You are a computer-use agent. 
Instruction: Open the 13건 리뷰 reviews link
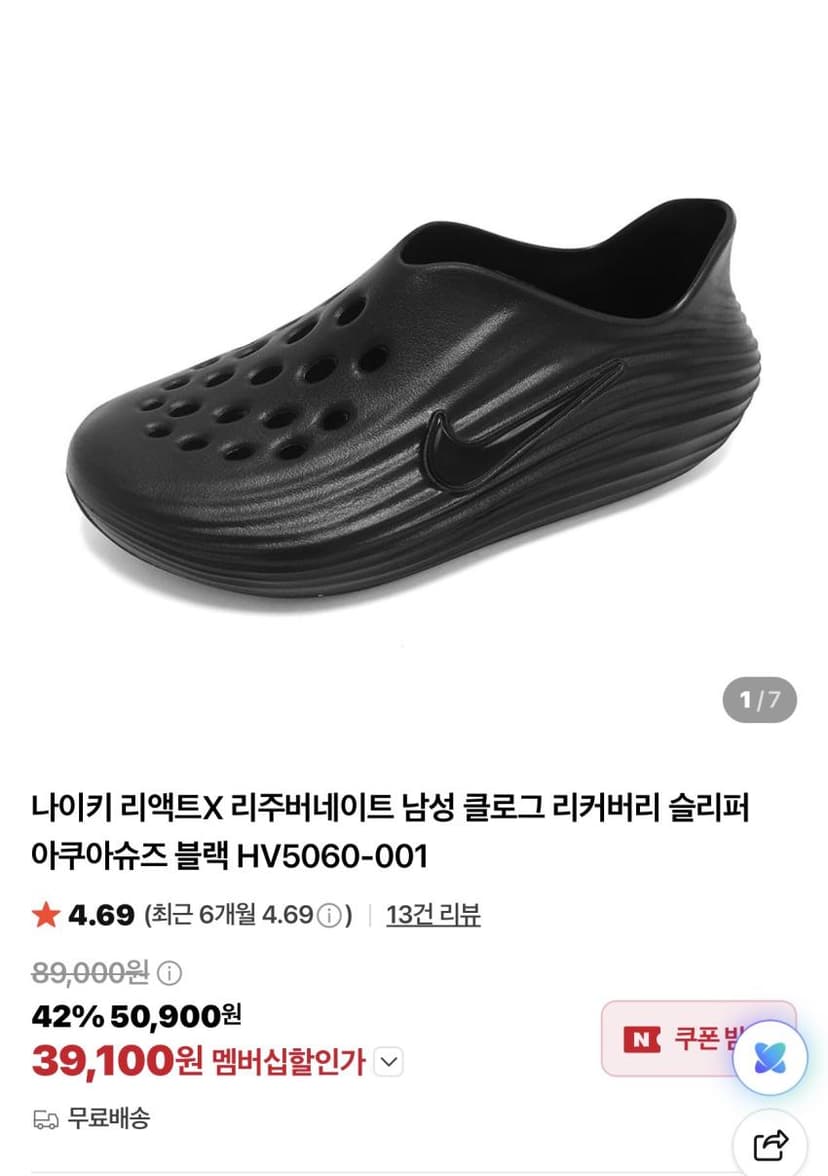(x=433, y=915)
